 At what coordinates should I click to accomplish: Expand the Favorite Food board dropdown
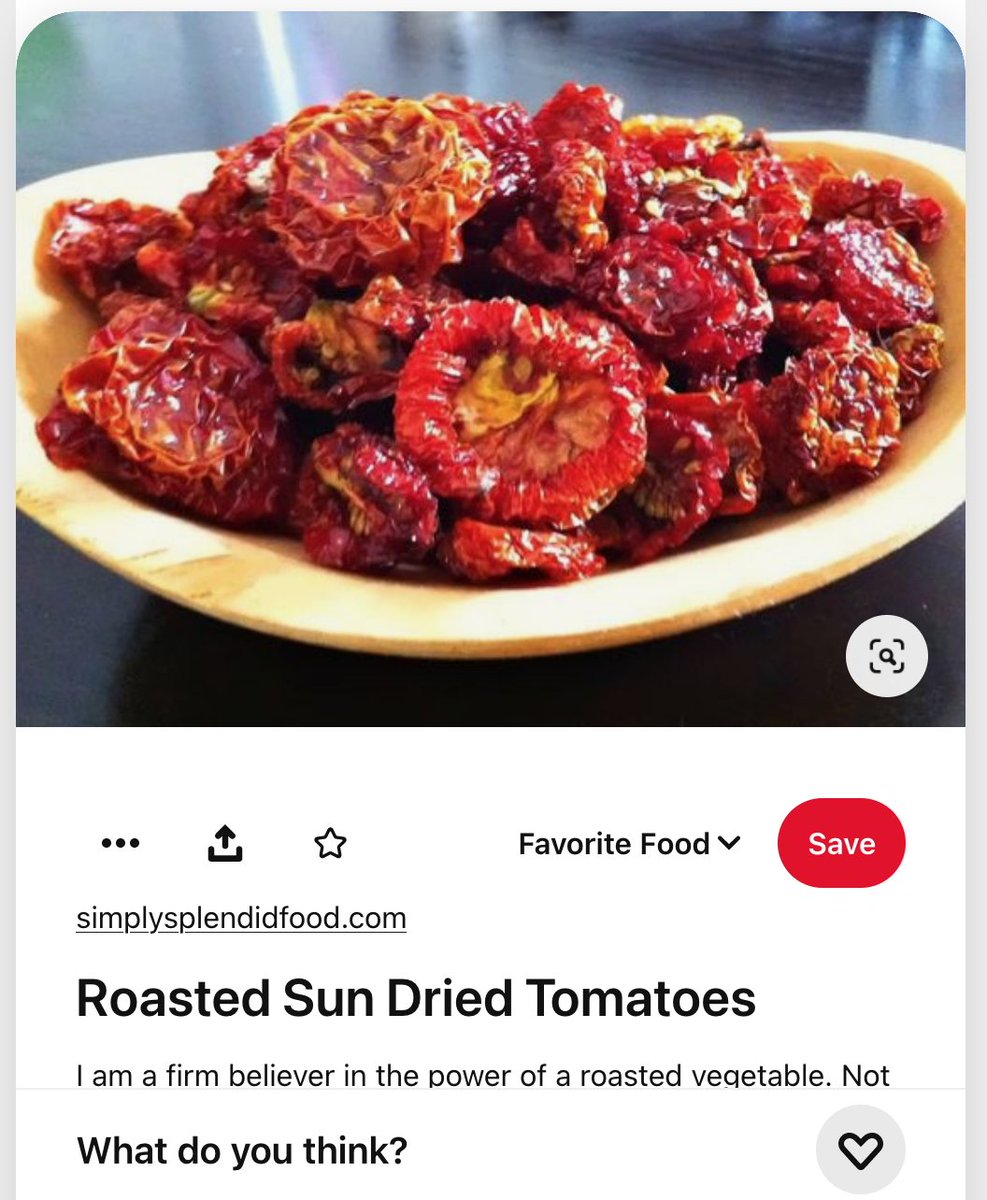click(x=630, y=844)
